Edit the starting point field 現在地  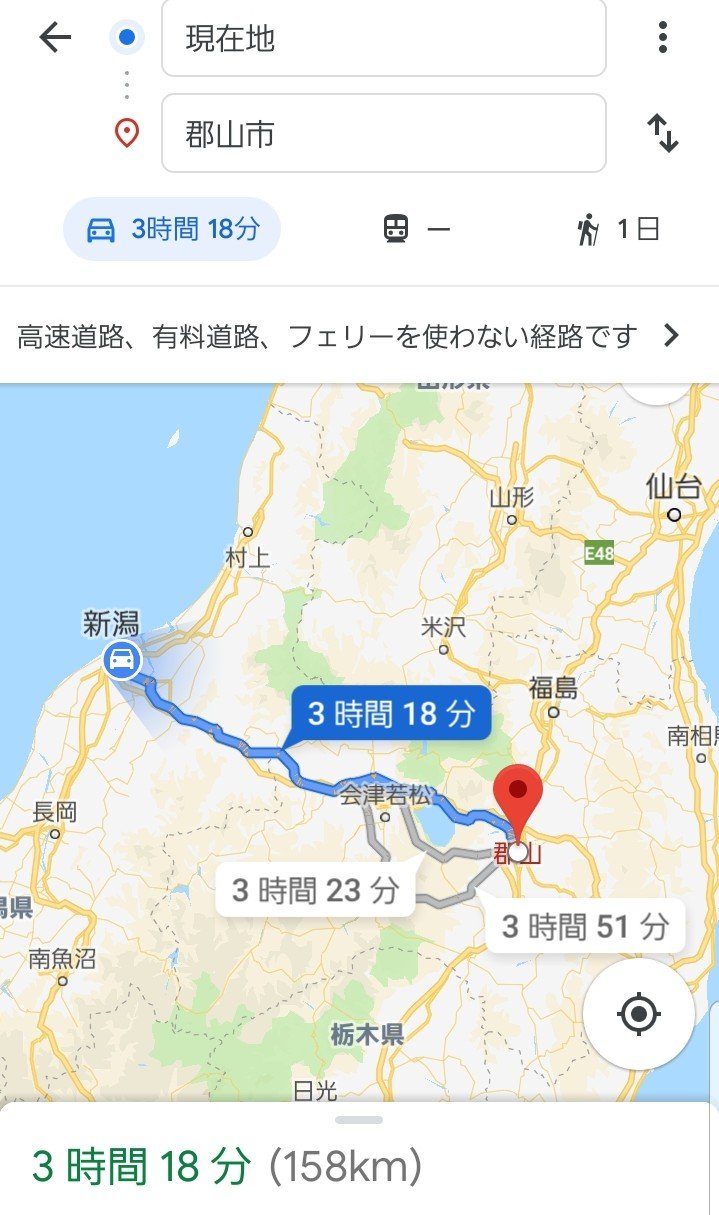click(383, 39)
